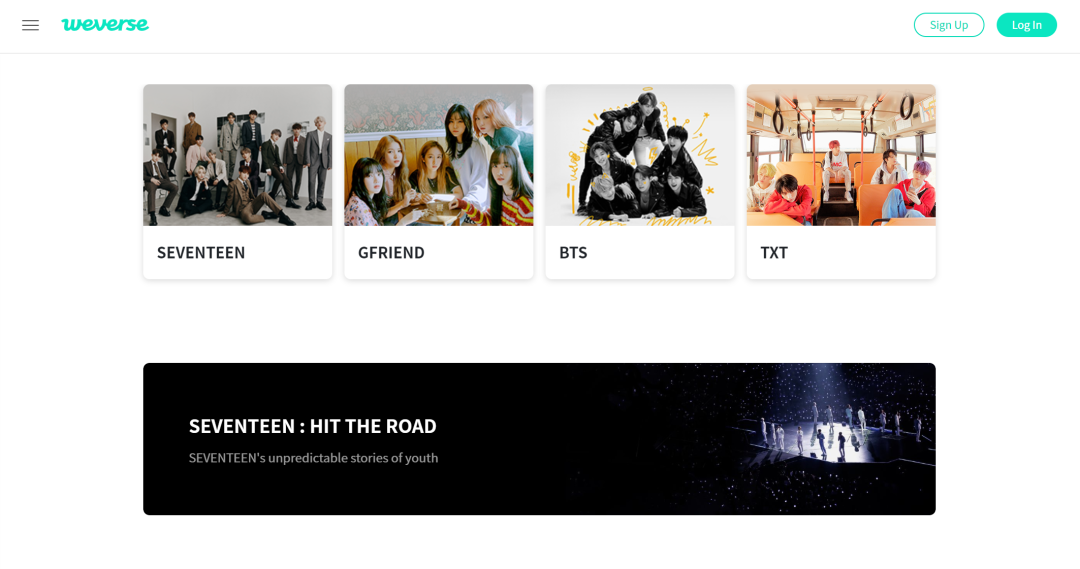The image size is (1080, 569).
Task: Select the BTS community card
Action: coord(639,181)
